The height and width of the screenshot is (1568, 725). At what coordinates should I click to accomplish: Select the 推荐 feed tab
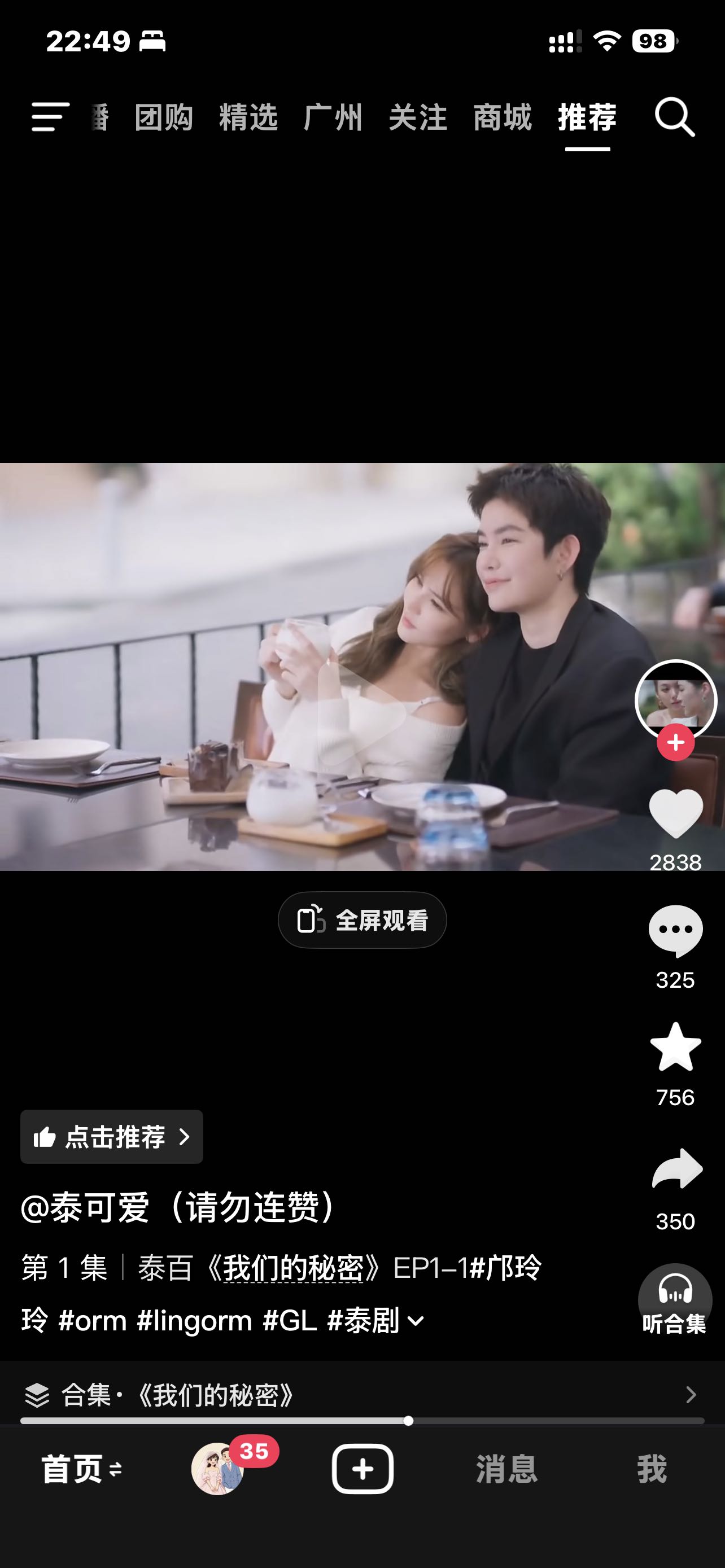coord(587,117)
